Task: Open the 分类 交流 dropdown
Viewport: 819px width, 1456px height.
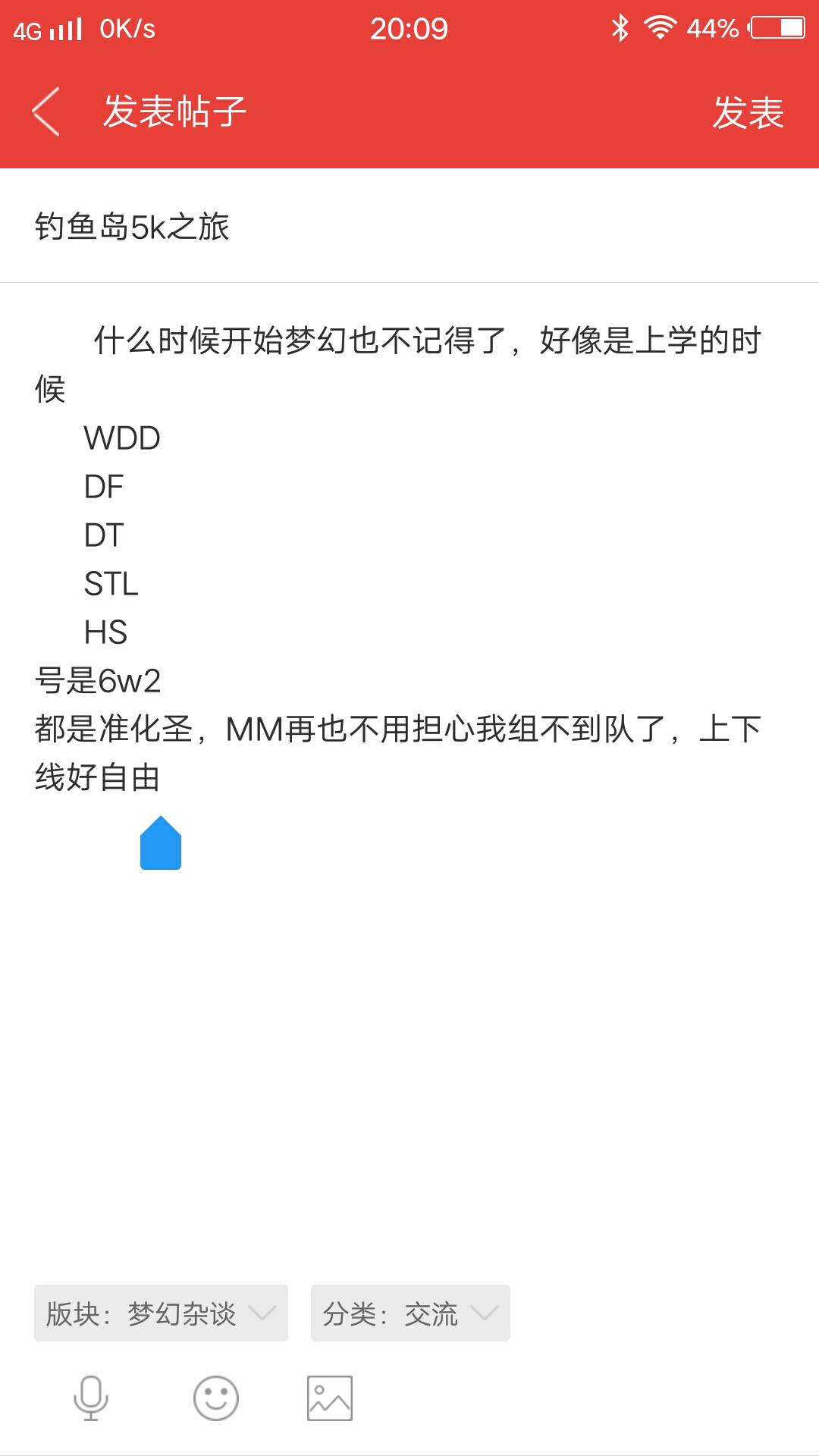Action: [x=410, y=1313]
